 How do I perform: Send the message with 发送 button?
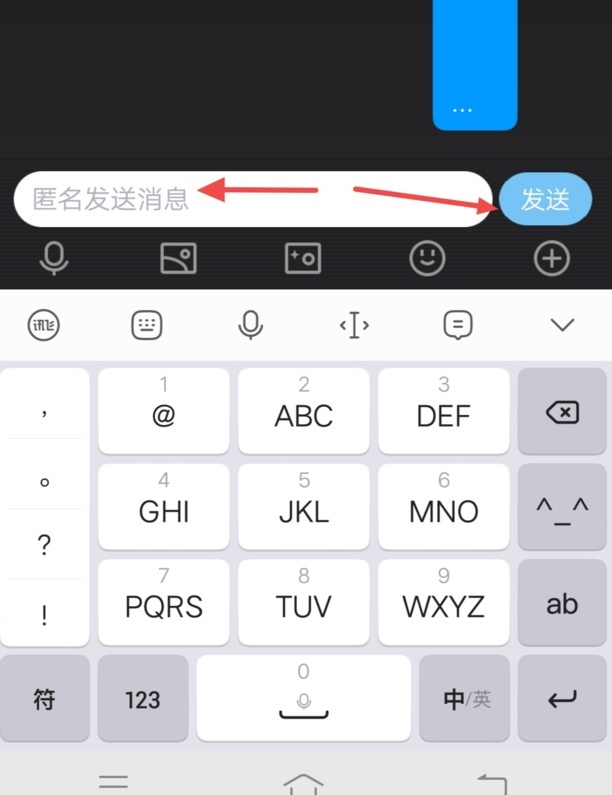[x=545, y=199]
